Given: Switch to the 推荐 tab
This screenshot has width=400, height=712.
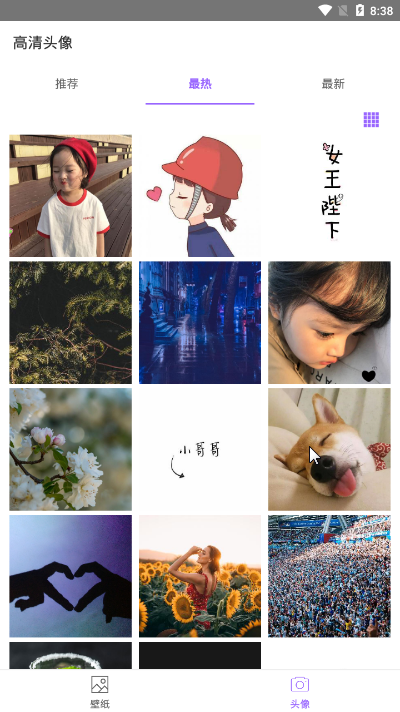Looking at the screenshot, I should pyautogui.click(x=67, y=84).
